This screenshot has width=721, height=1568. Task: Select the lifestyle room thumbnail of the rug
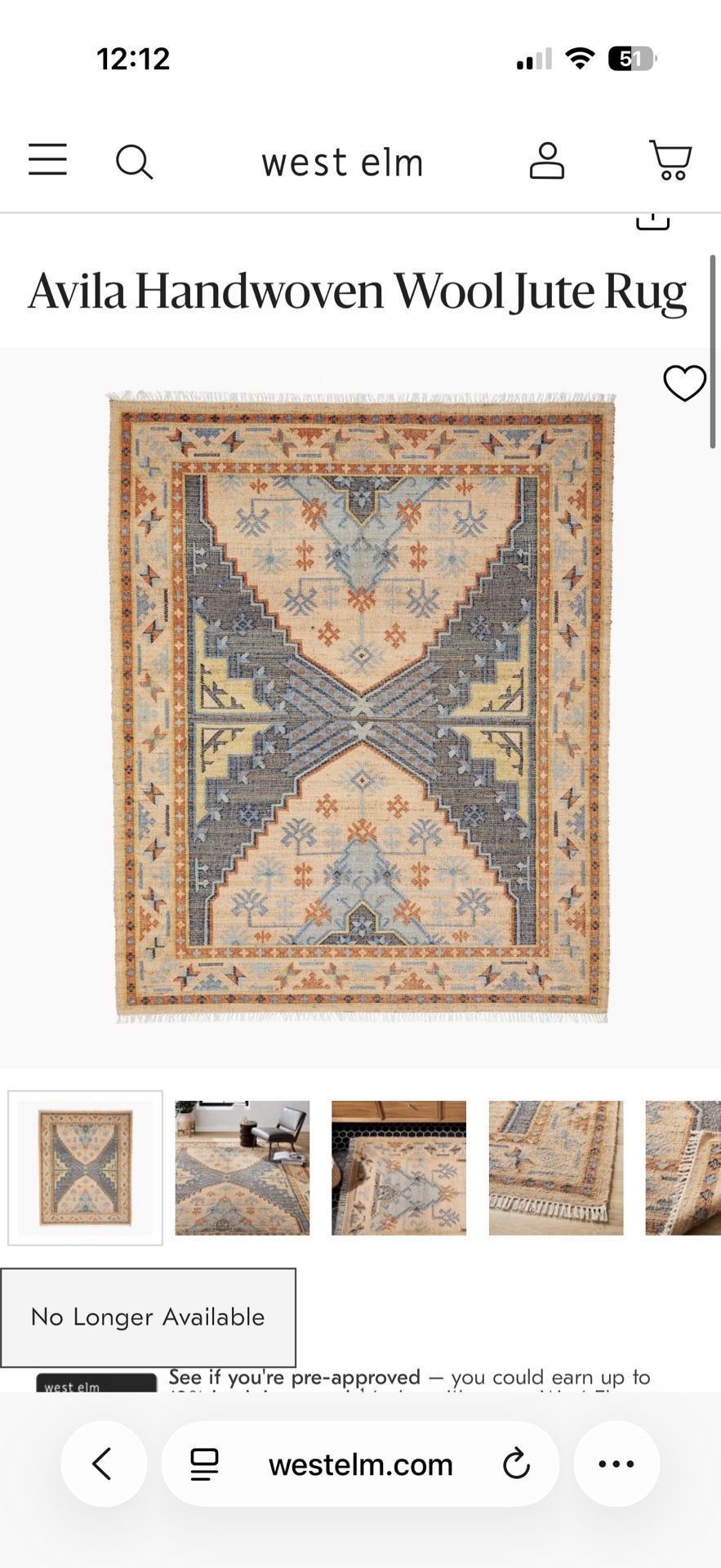[x=242, y=1168]
